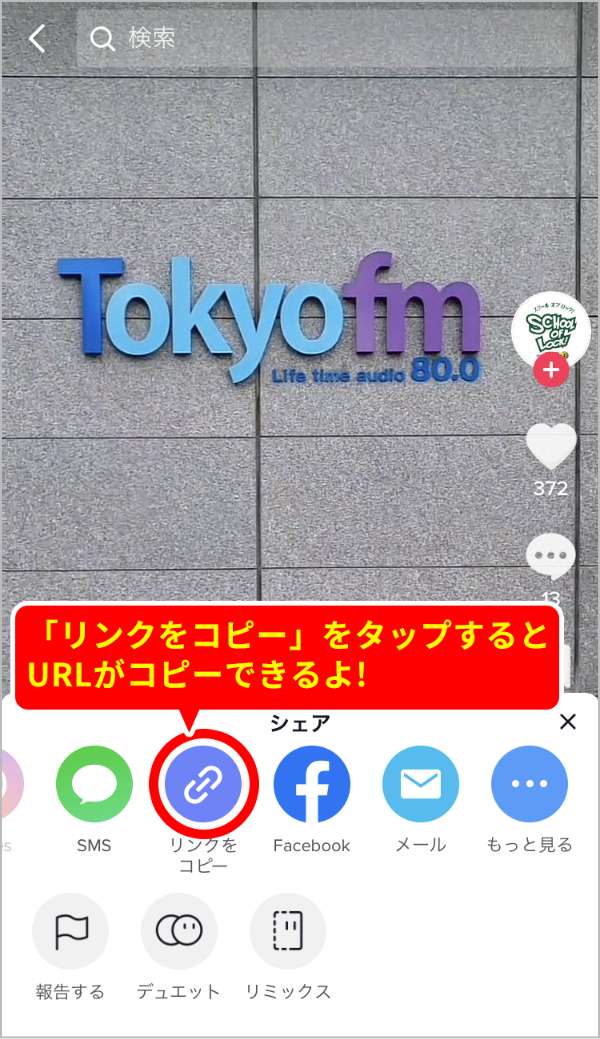The height and width of the screenshot is (1039, 600).
Task: Report the video with 報告する
Action: click(x=70, y=932)
